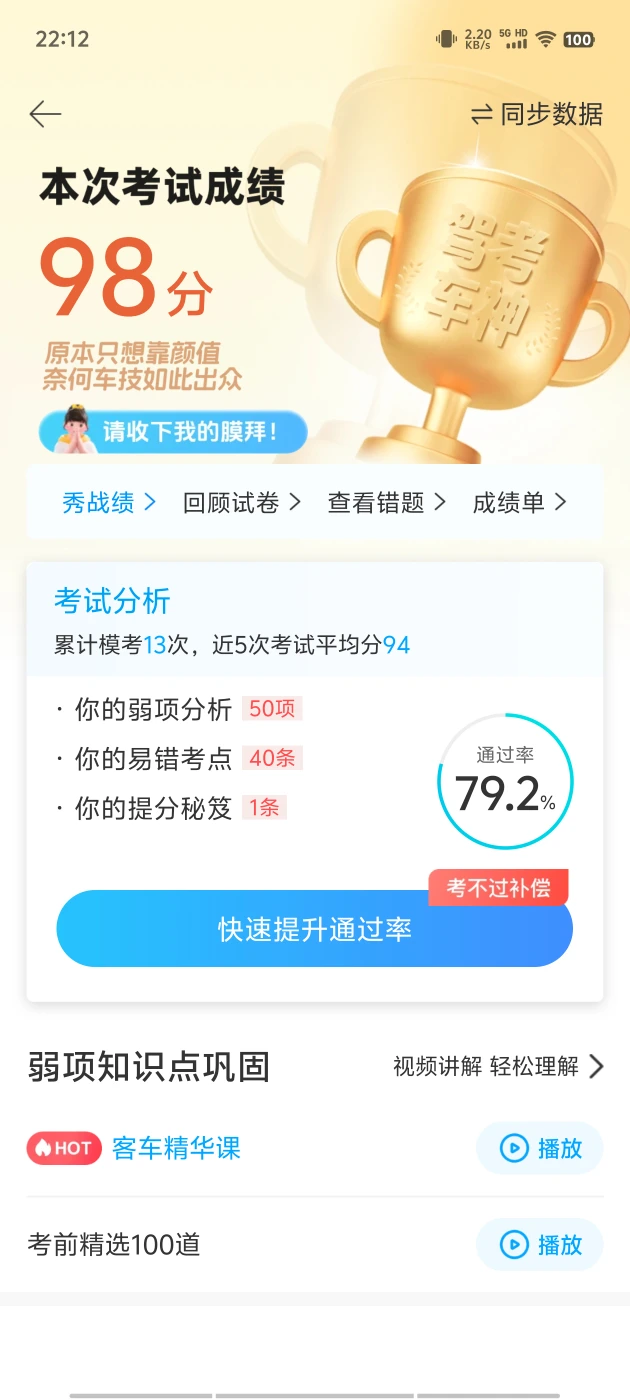Open 你的易错考点 with 40 items

pos(179,759)
